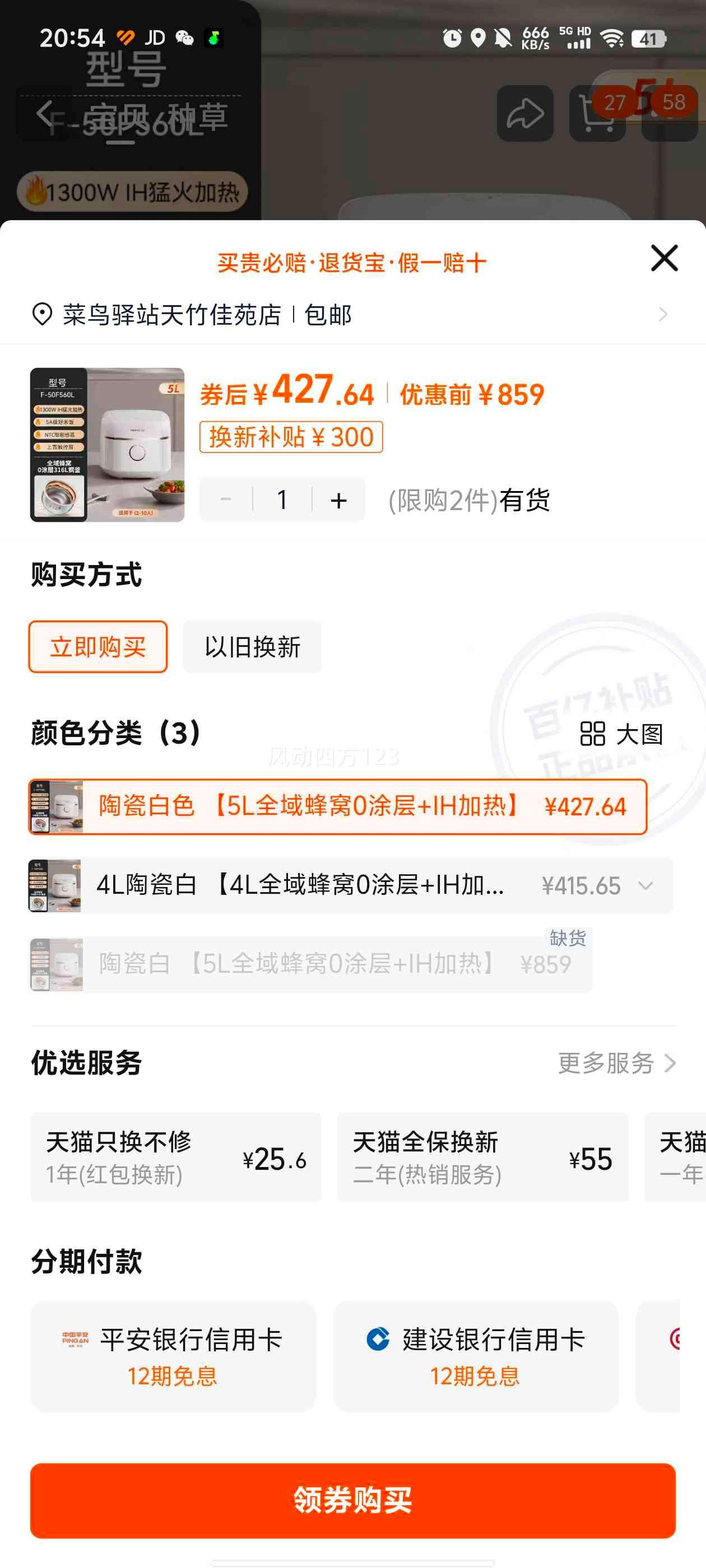
Task: Select 以旧换新 purchase method
Action: point(252,647)
